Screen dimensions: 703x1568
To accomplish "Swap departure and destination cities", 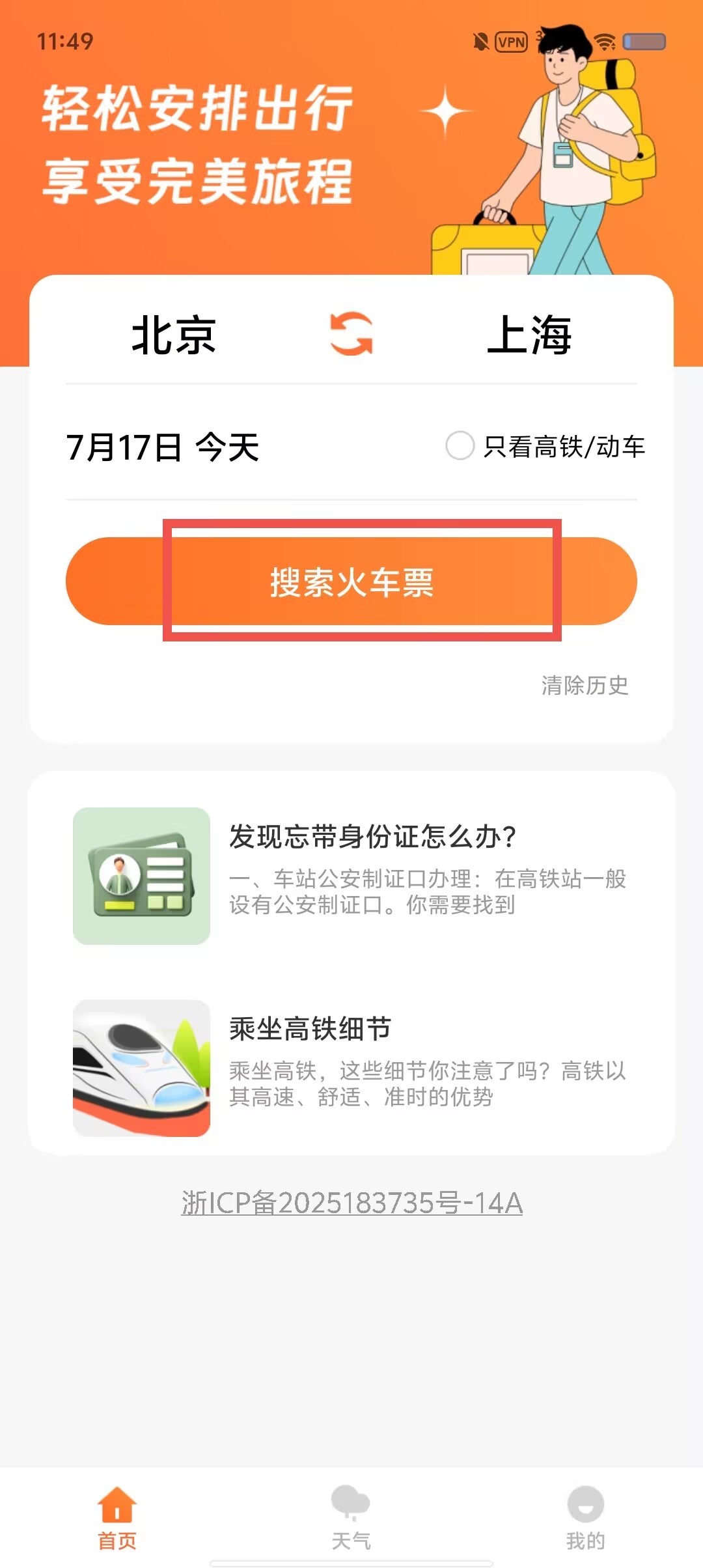I will coord(351,334).
